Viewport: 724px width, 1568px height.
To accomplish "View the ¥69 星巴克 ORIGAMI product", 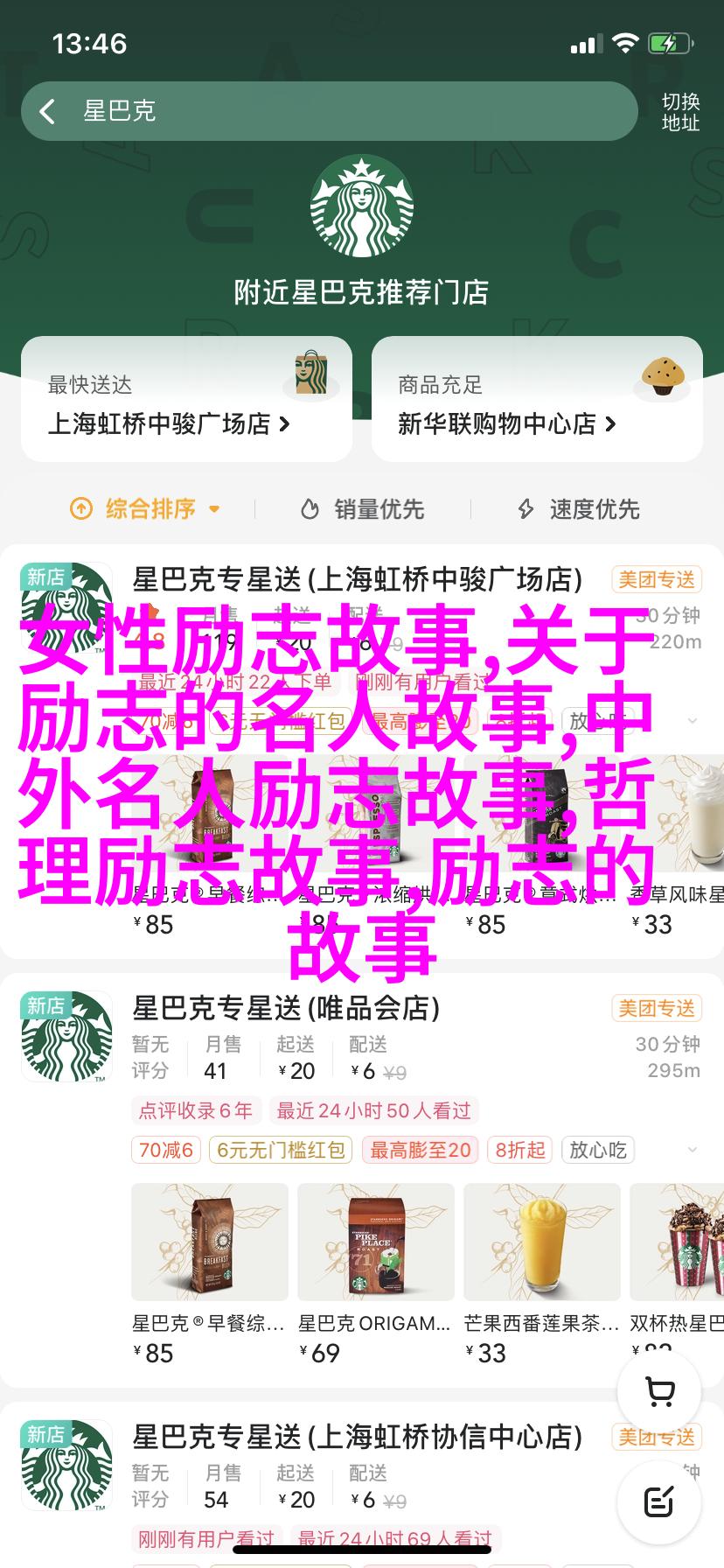I will [375, 1242].
